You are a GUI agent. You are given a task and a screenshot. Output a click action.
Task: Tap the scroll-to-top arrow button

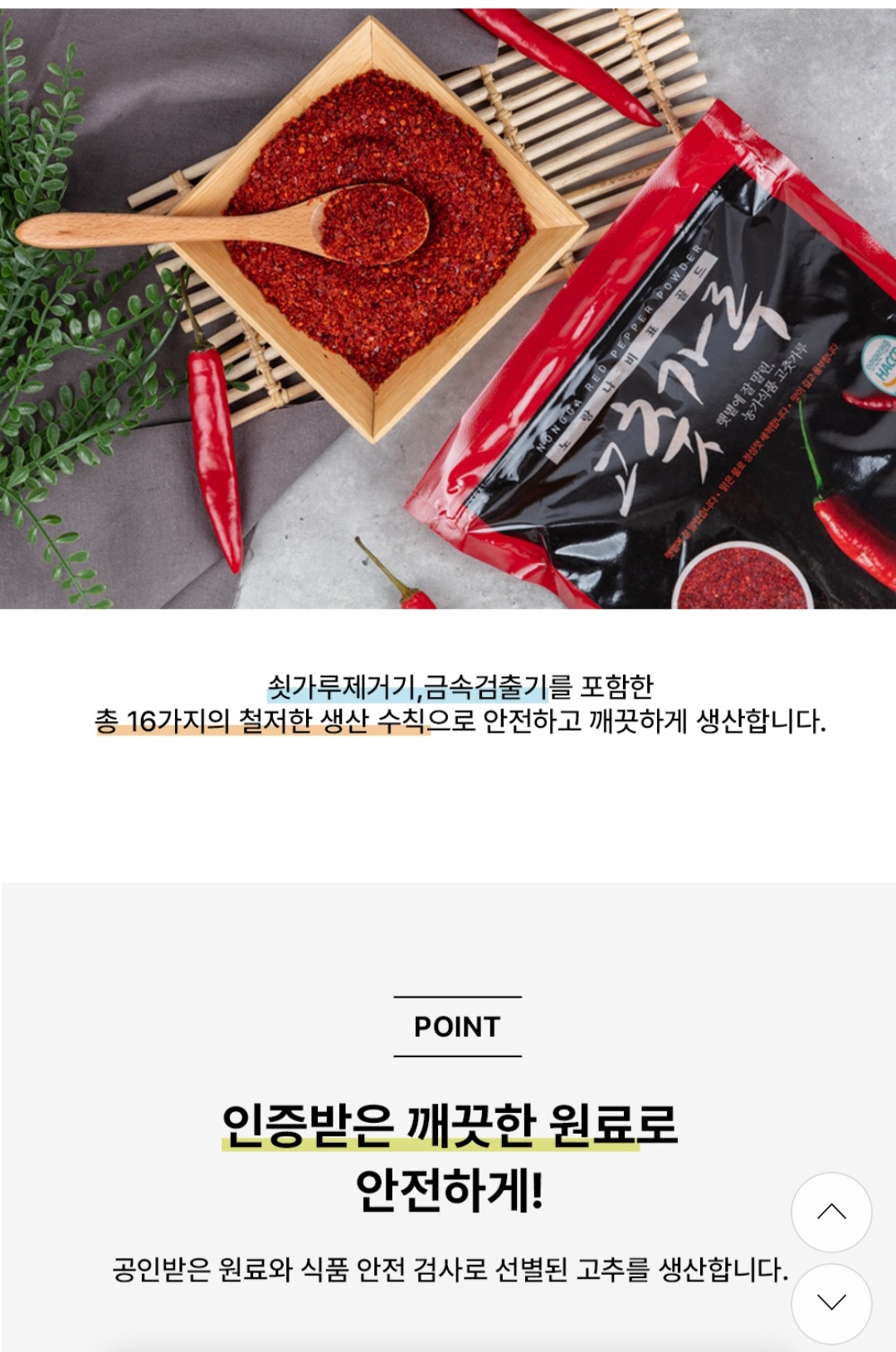(830, 1212)
